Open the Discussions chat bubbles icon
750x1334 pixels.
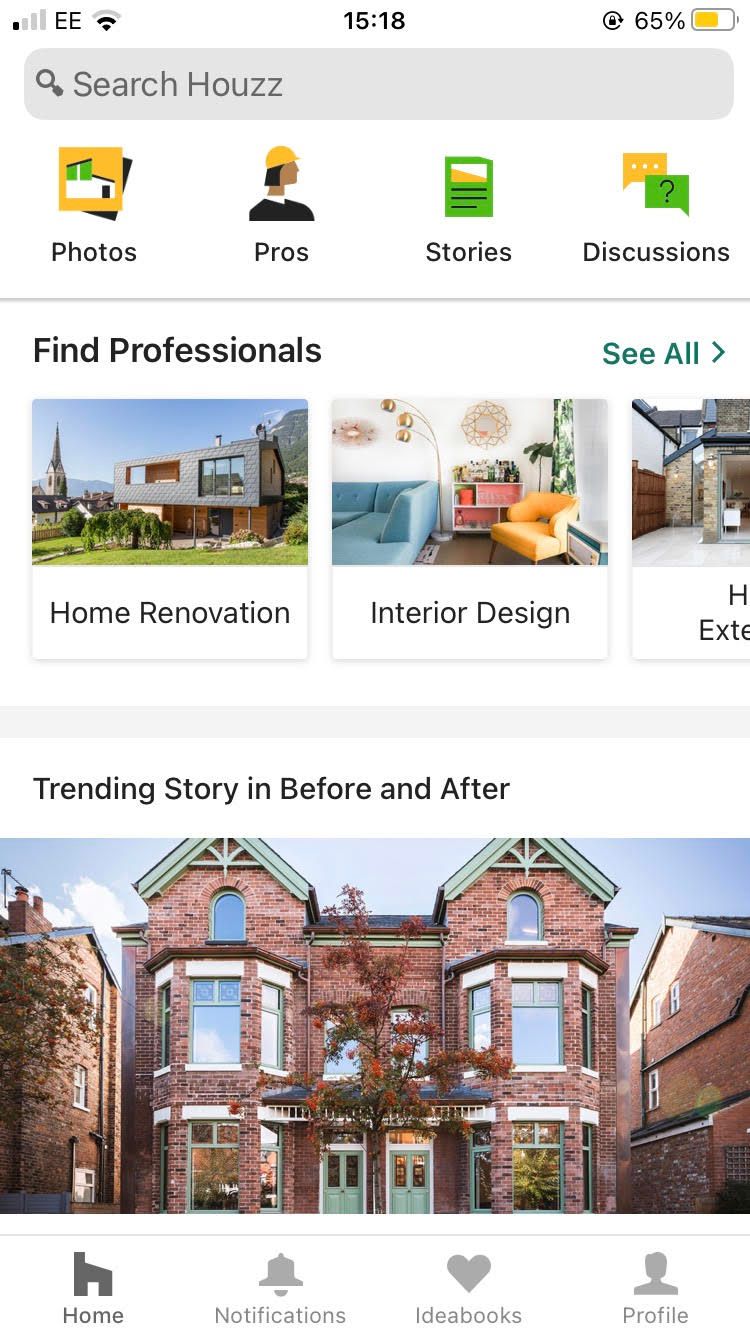pyautogui.click(x=656, y=182)
